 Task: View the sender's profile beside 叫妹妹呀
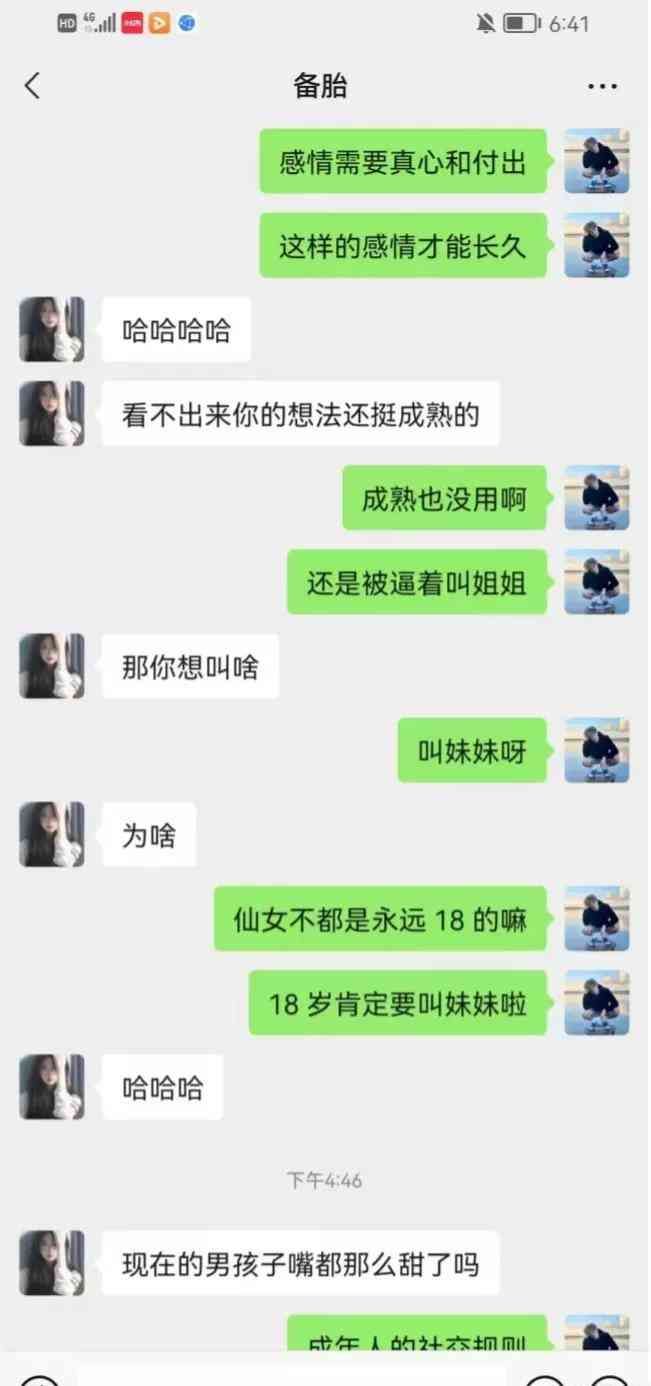tap(596, 750)
